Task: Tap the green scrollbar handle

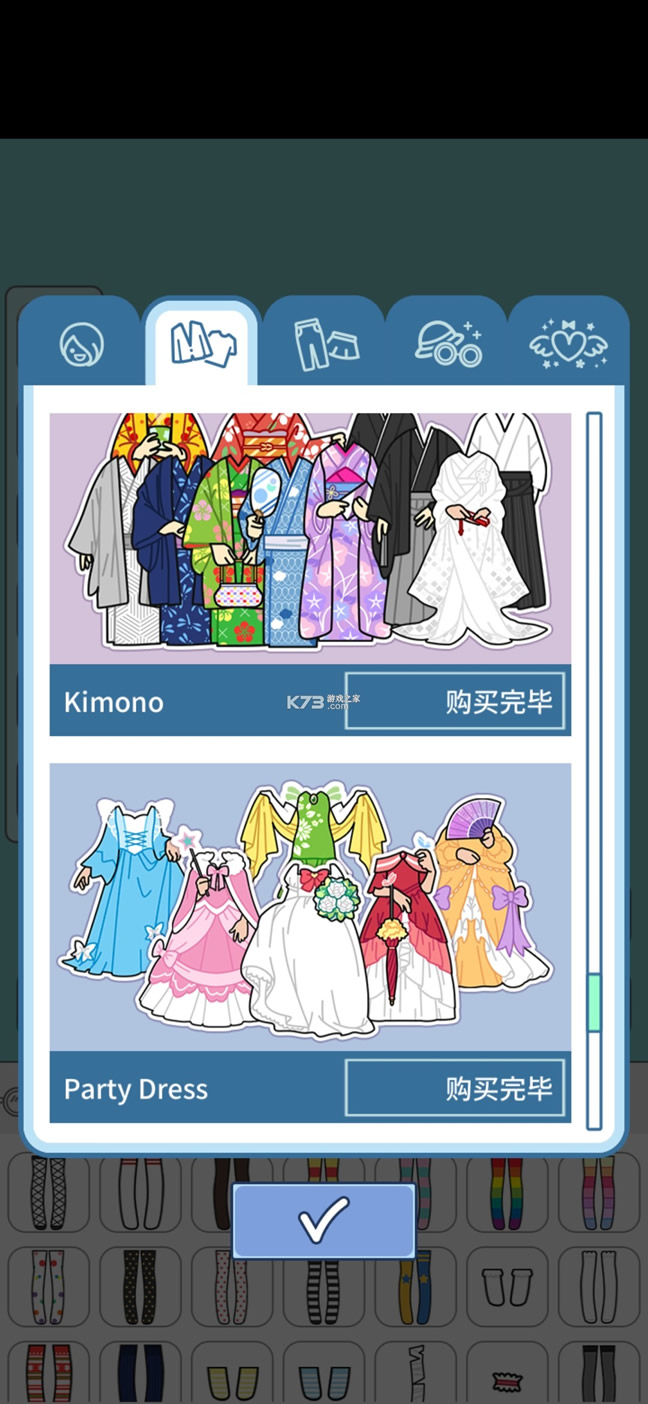Action: coord(594,1003)
